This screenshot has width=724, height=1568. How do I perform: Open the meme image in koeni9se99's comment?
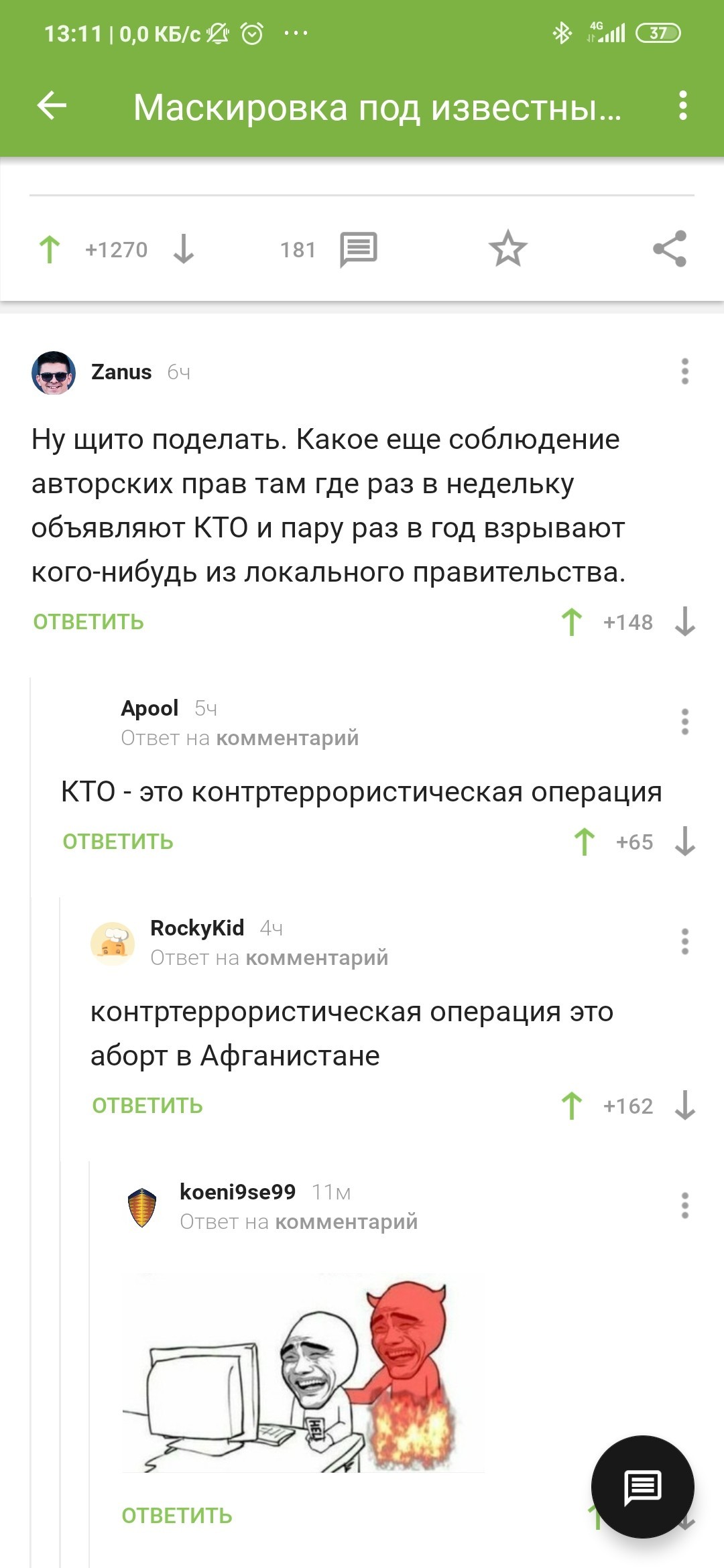(x=303, y=1374)
